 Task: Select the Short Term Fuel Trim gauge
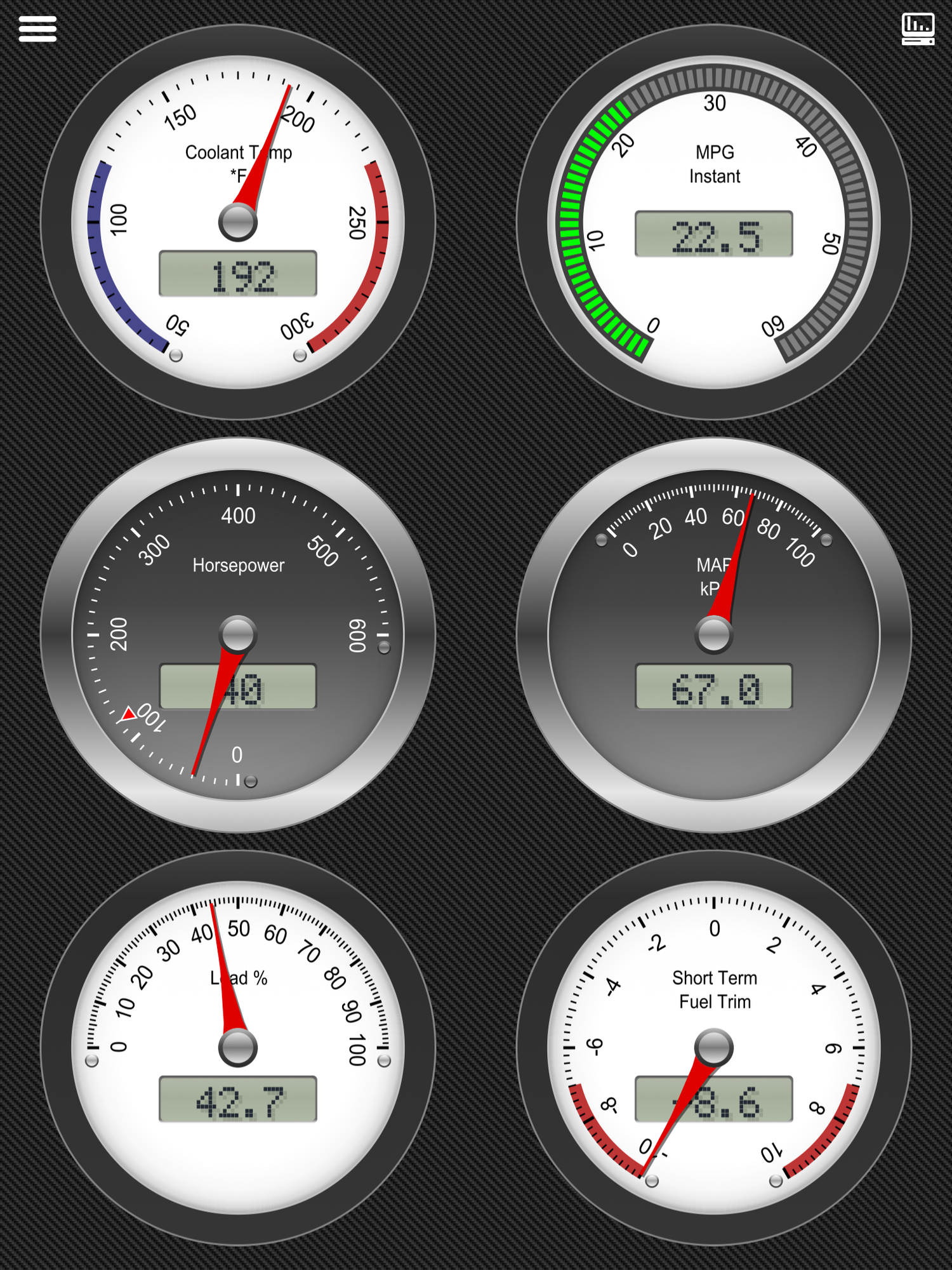click(x=714, y=1048)
